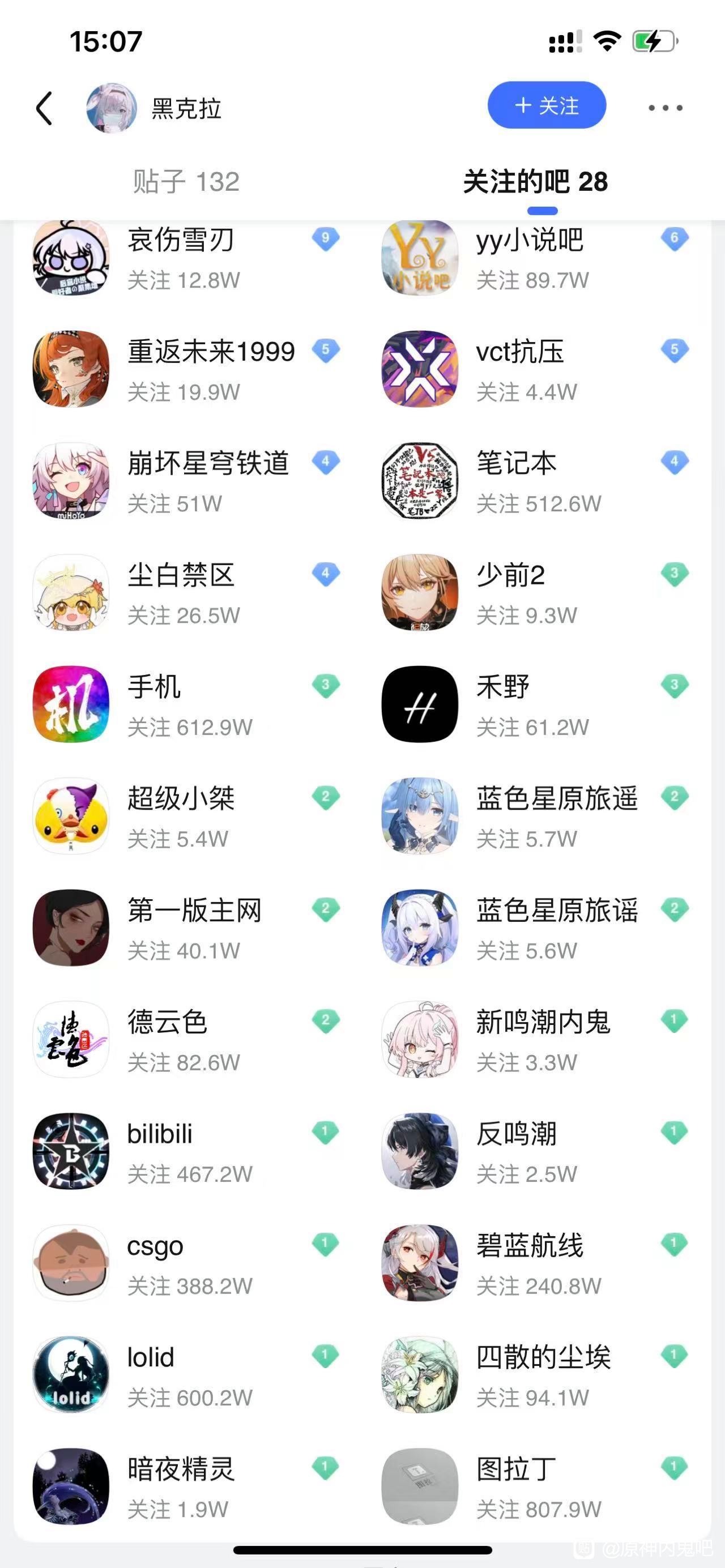Switch to the 贴子 132 tab

click(186, 181)
